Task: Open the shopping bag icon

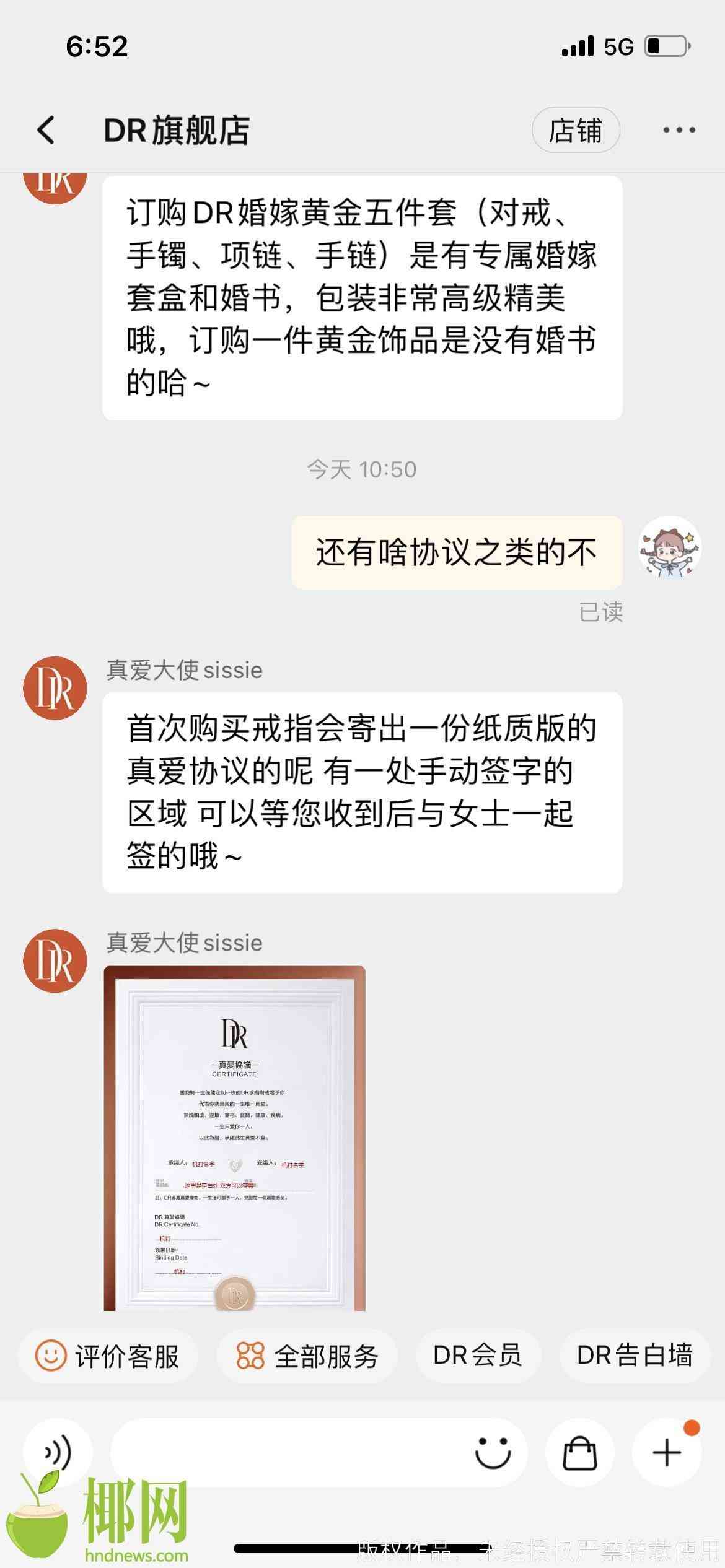Action: [x=579, y=1452]
